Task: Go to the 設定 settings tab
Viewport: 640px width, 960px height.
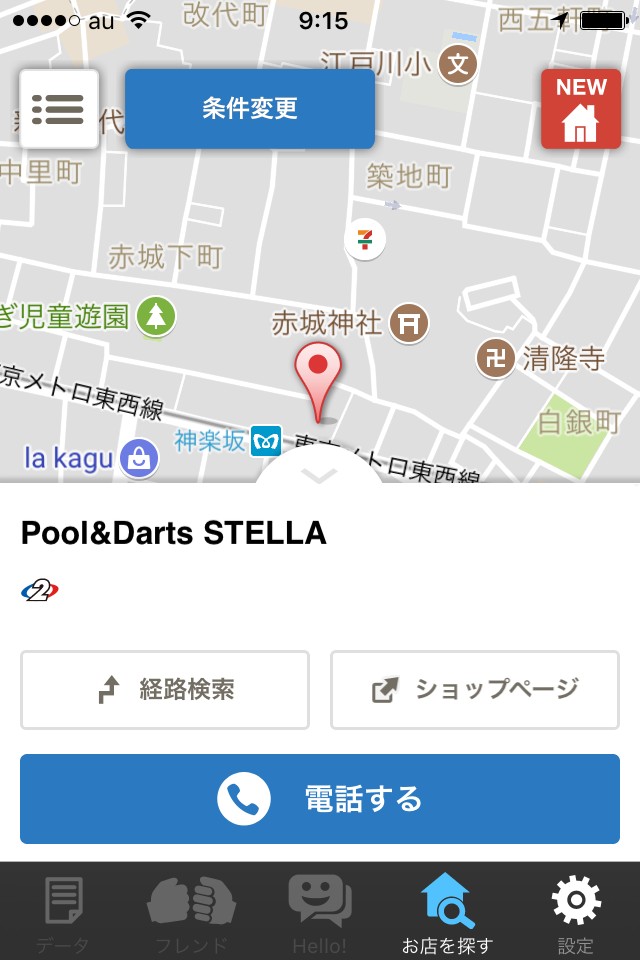Action: [576, 912]
